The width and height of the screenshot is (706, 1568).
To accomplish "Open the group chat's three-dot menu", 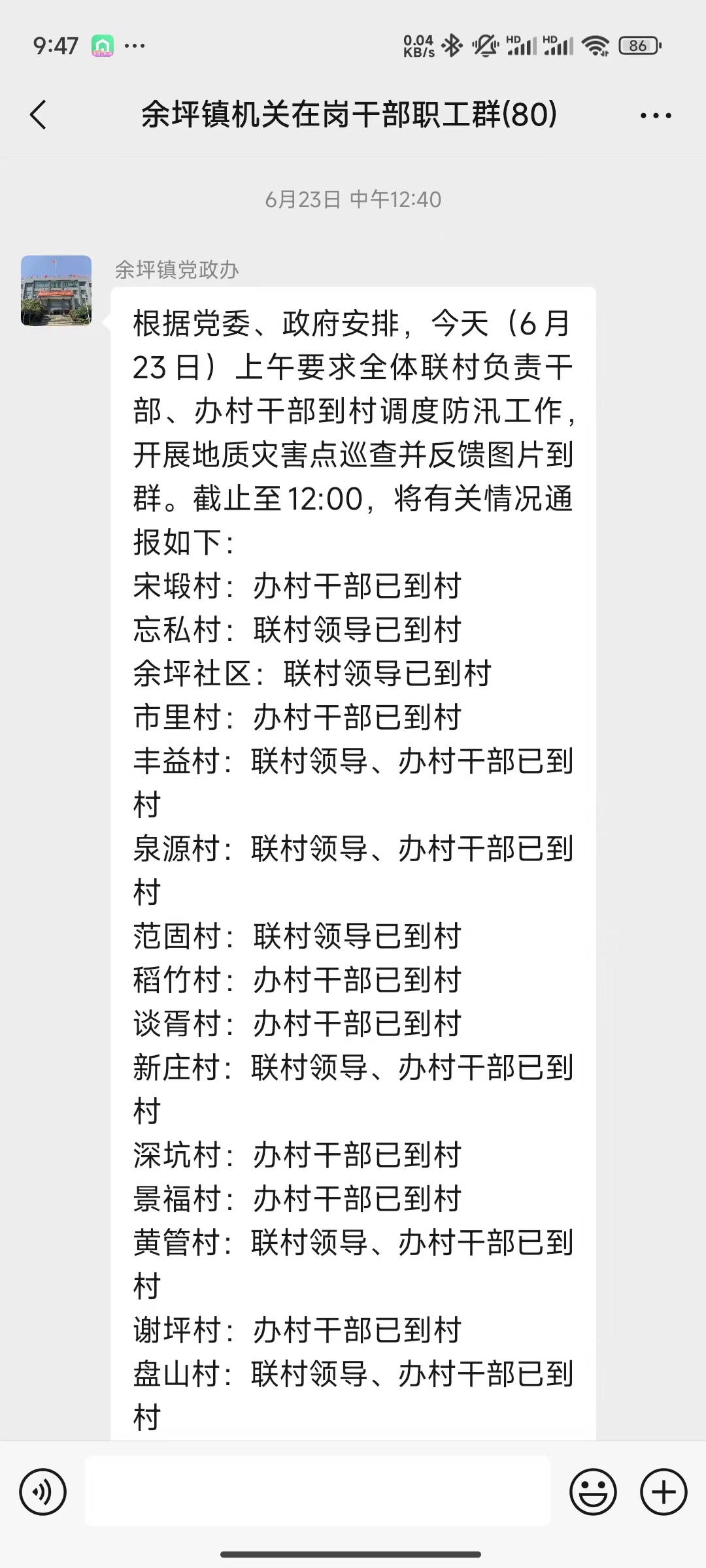I will (655, 116).
